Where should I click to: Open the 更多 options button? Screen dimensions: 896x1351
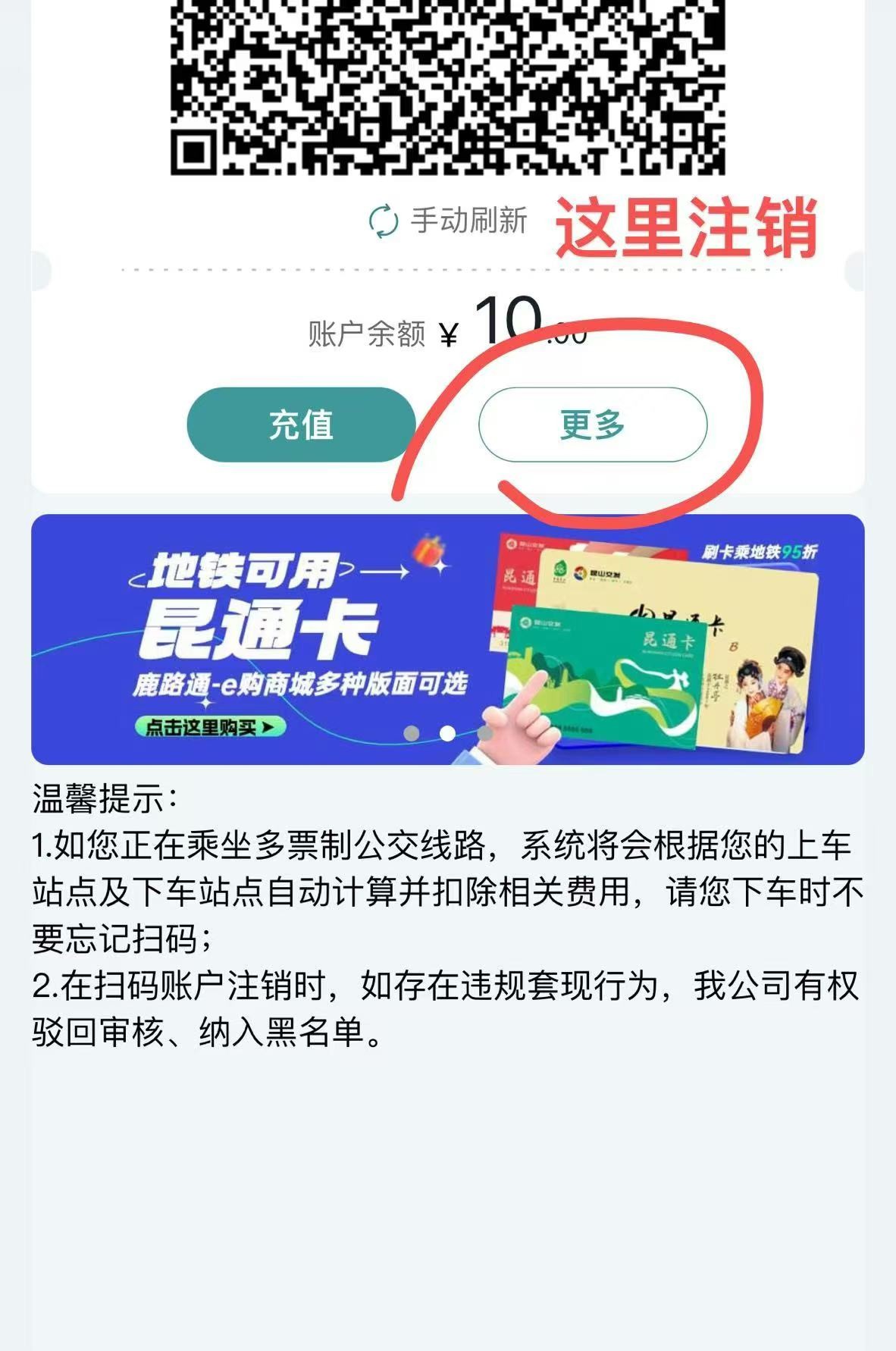point(592,425)
